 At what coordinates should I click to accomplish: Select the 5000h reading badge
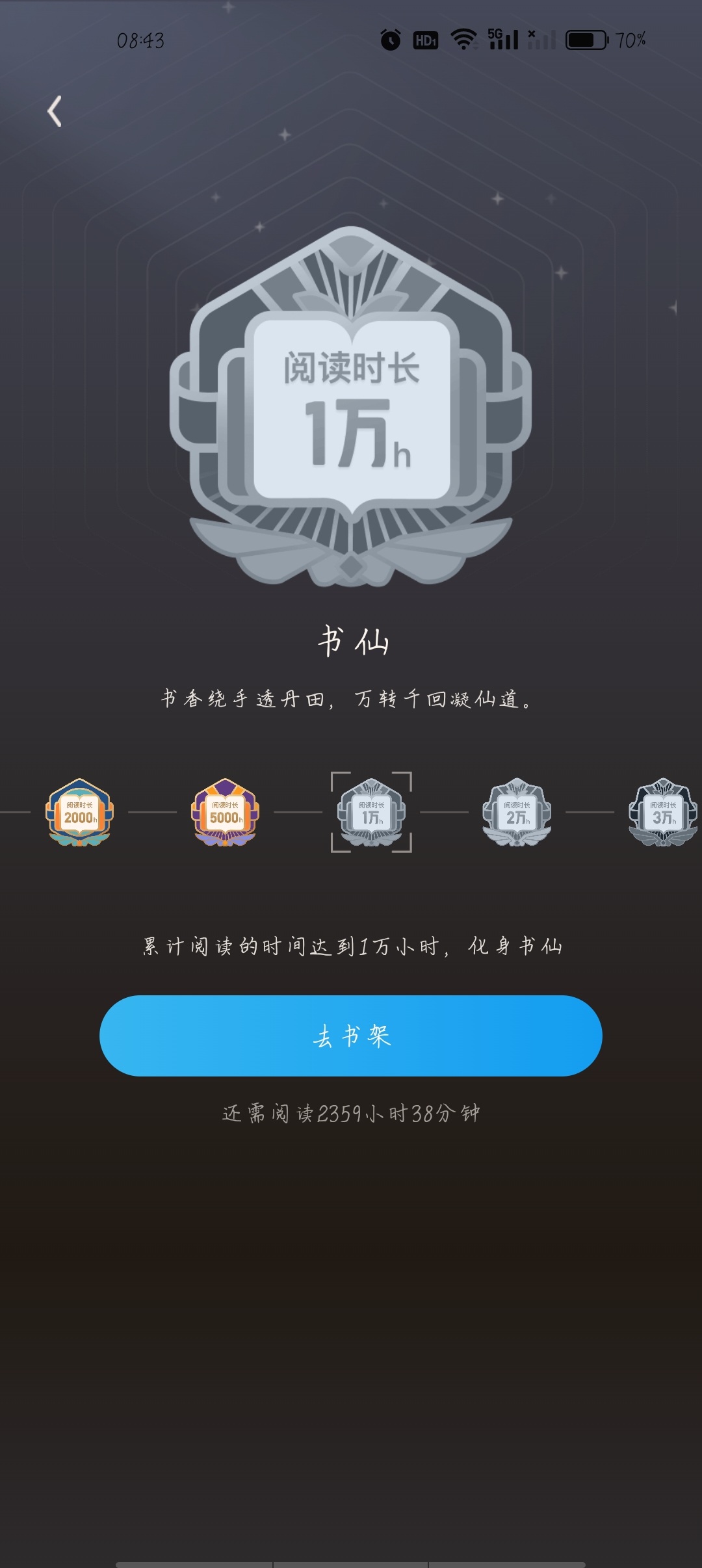click(225, 813)
